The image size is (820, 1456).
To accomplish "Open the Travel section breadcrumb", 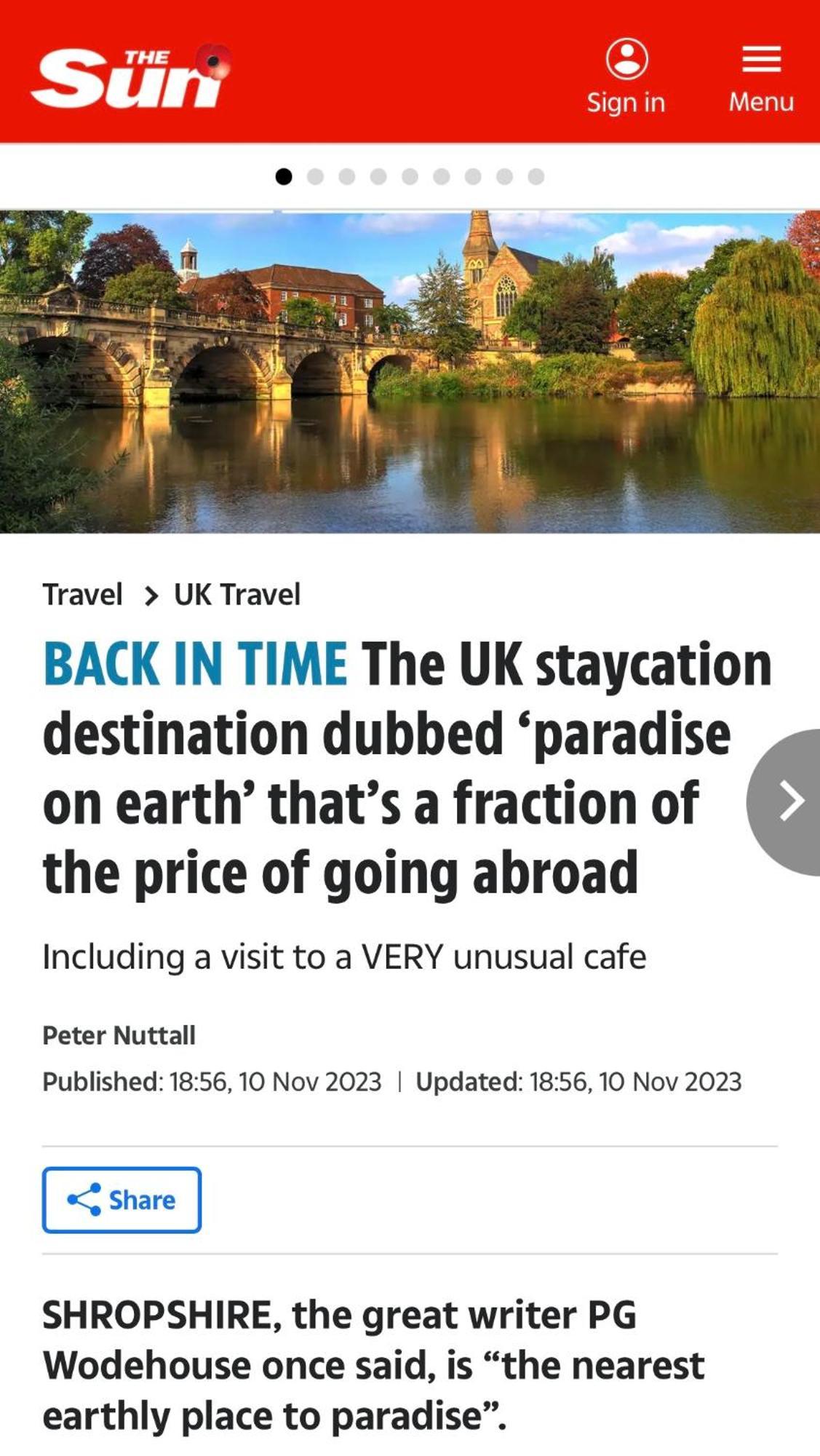I will click(82, 595).
